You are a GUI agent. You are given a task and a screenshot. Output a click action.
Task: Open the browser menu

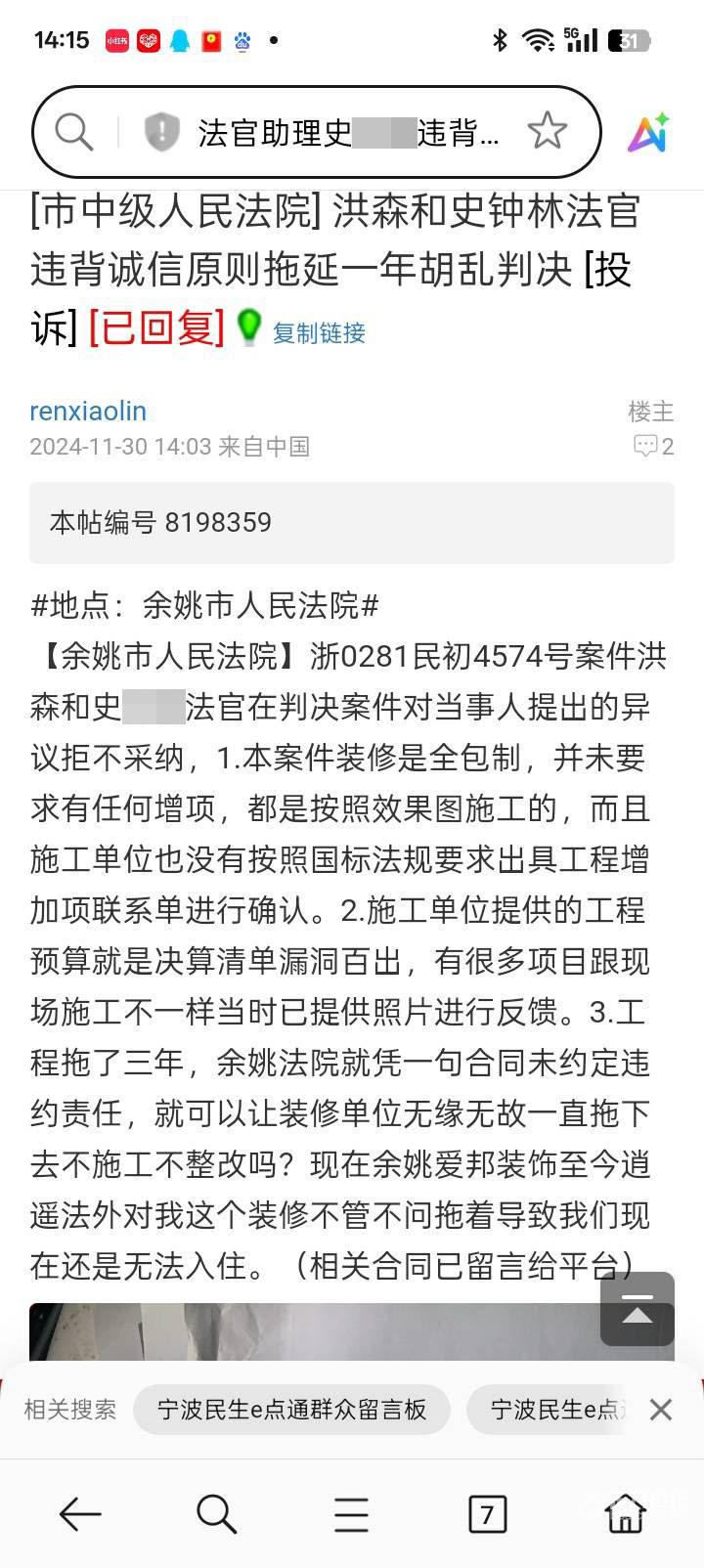coord(351,1514)
